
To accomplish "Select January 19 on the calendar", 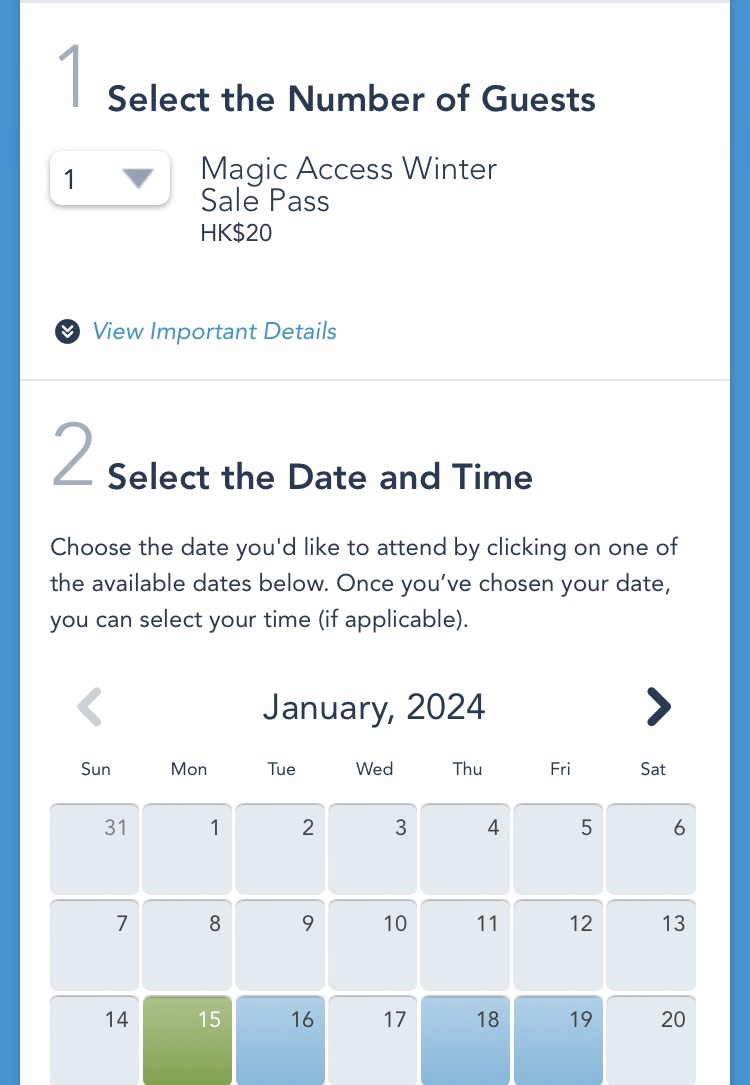I will pos(558,1040).
